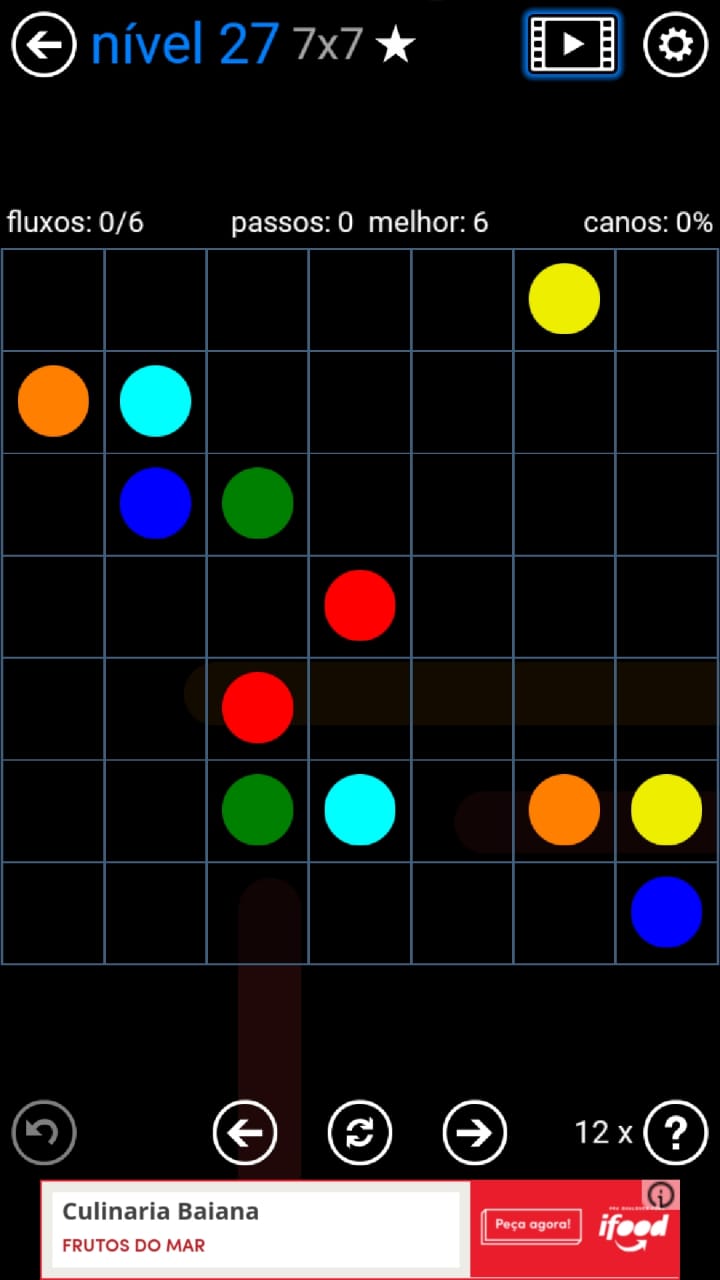
Task: Restart the current level
Action: tap(360, 1133)
